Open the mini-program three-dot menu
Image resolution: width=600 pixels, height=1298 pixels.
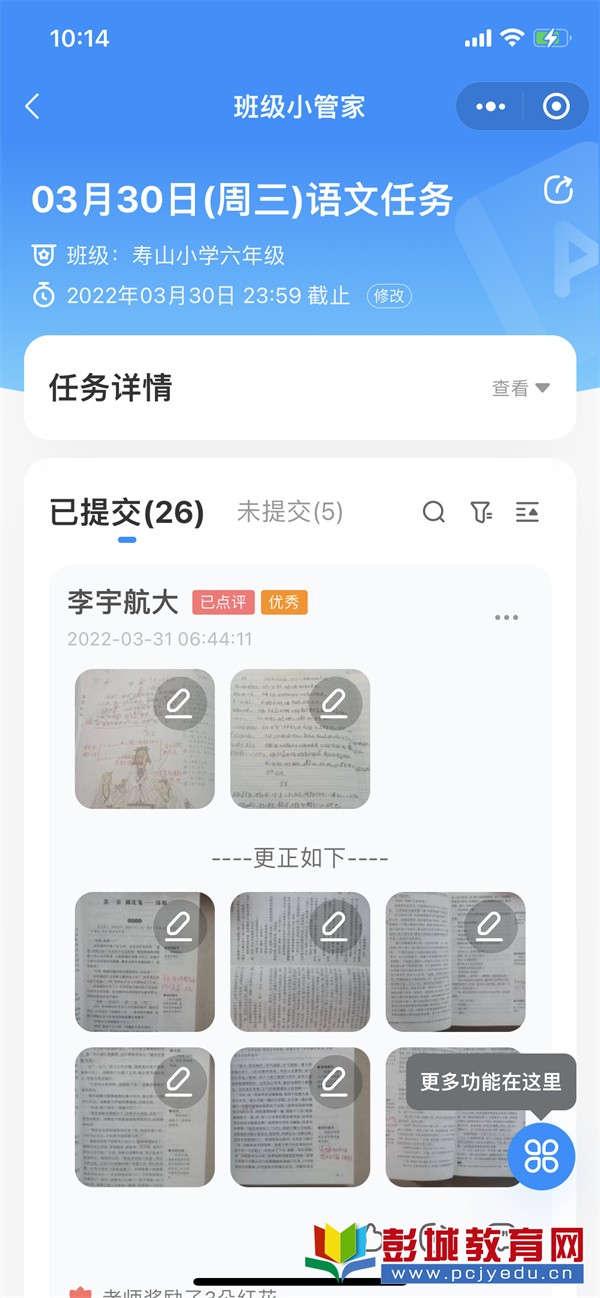coord(491,107)
